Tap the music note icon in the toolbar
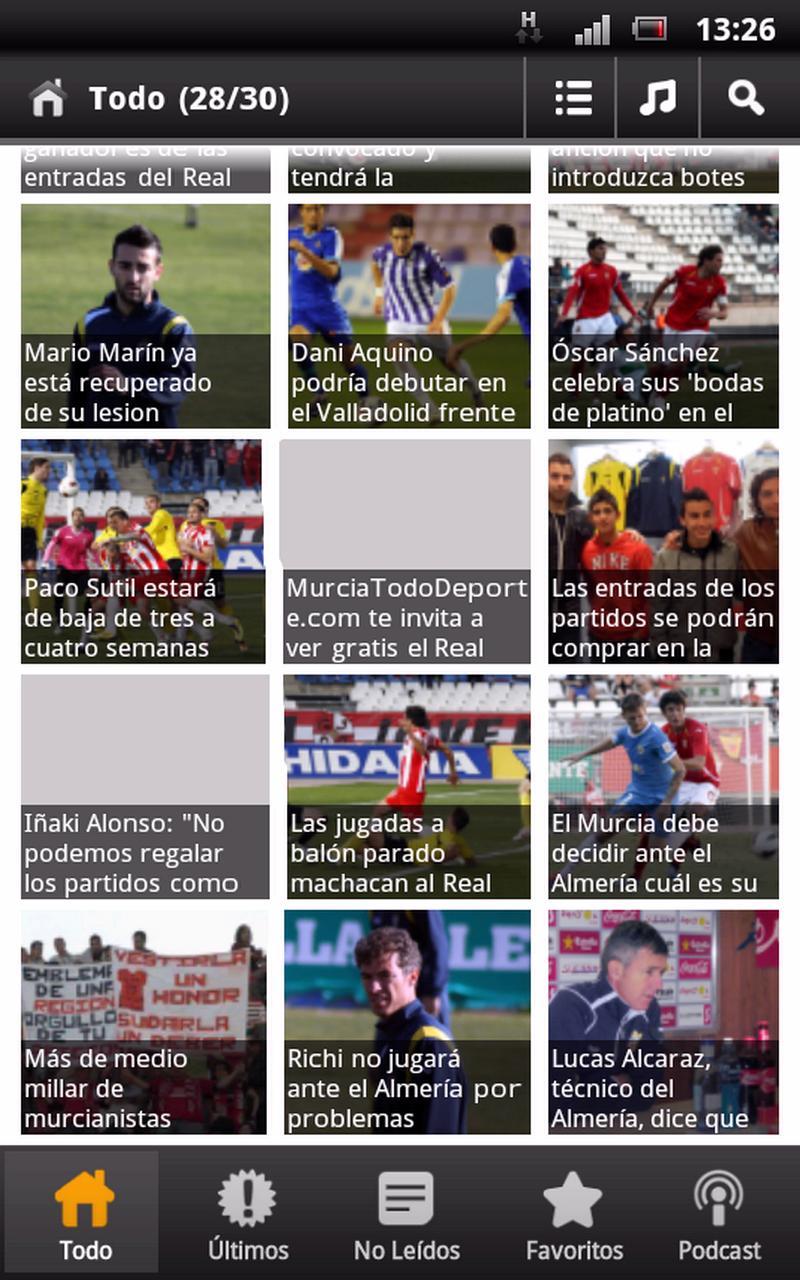Viewport: 800px width, 1280px height. click(x=658, y=96)
